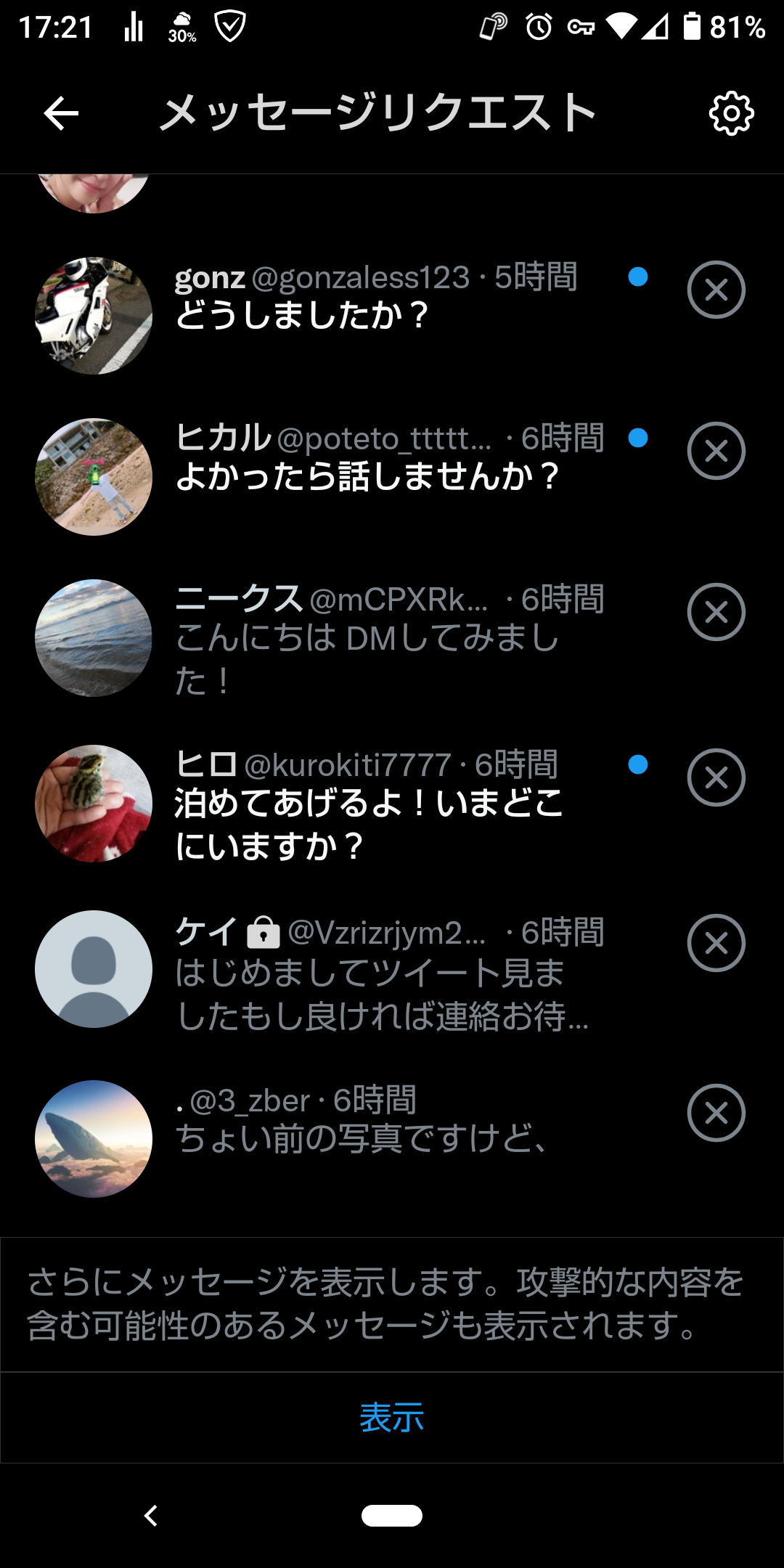Image resolution: width=784 pixels, height=1568 pixels.
Task: Go back using the header arrow
Action: click(x=61, y=113)
